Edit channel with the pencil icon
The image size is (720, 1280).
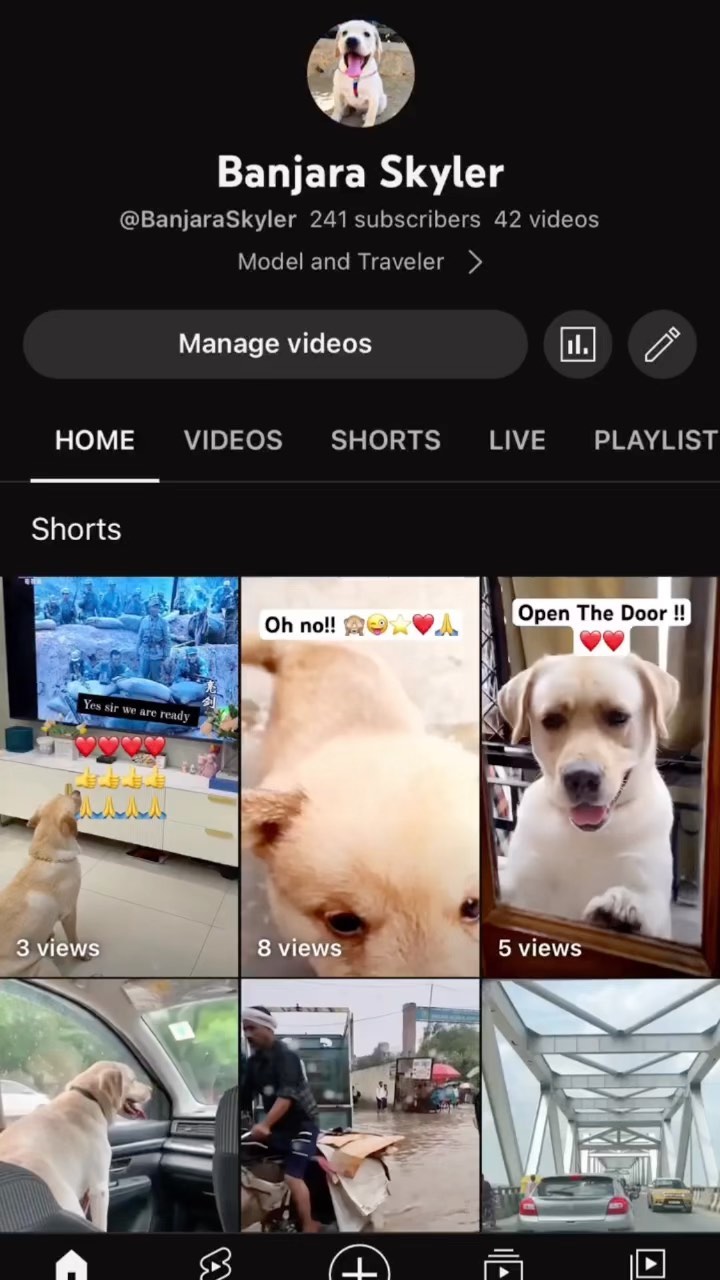[661, 345]
